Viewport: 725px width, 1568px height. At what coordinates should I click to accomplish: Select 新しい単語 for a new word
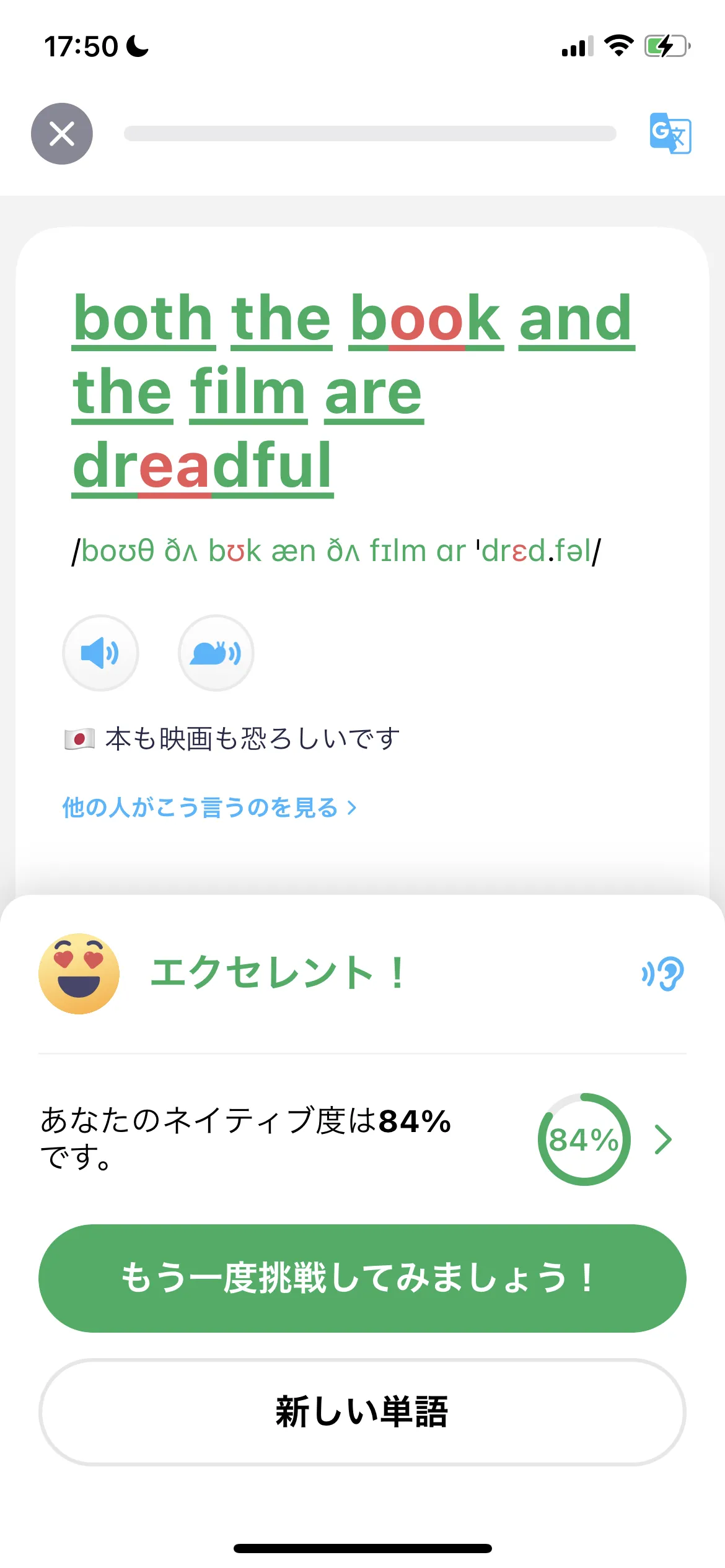click(x=362, y=1412)
